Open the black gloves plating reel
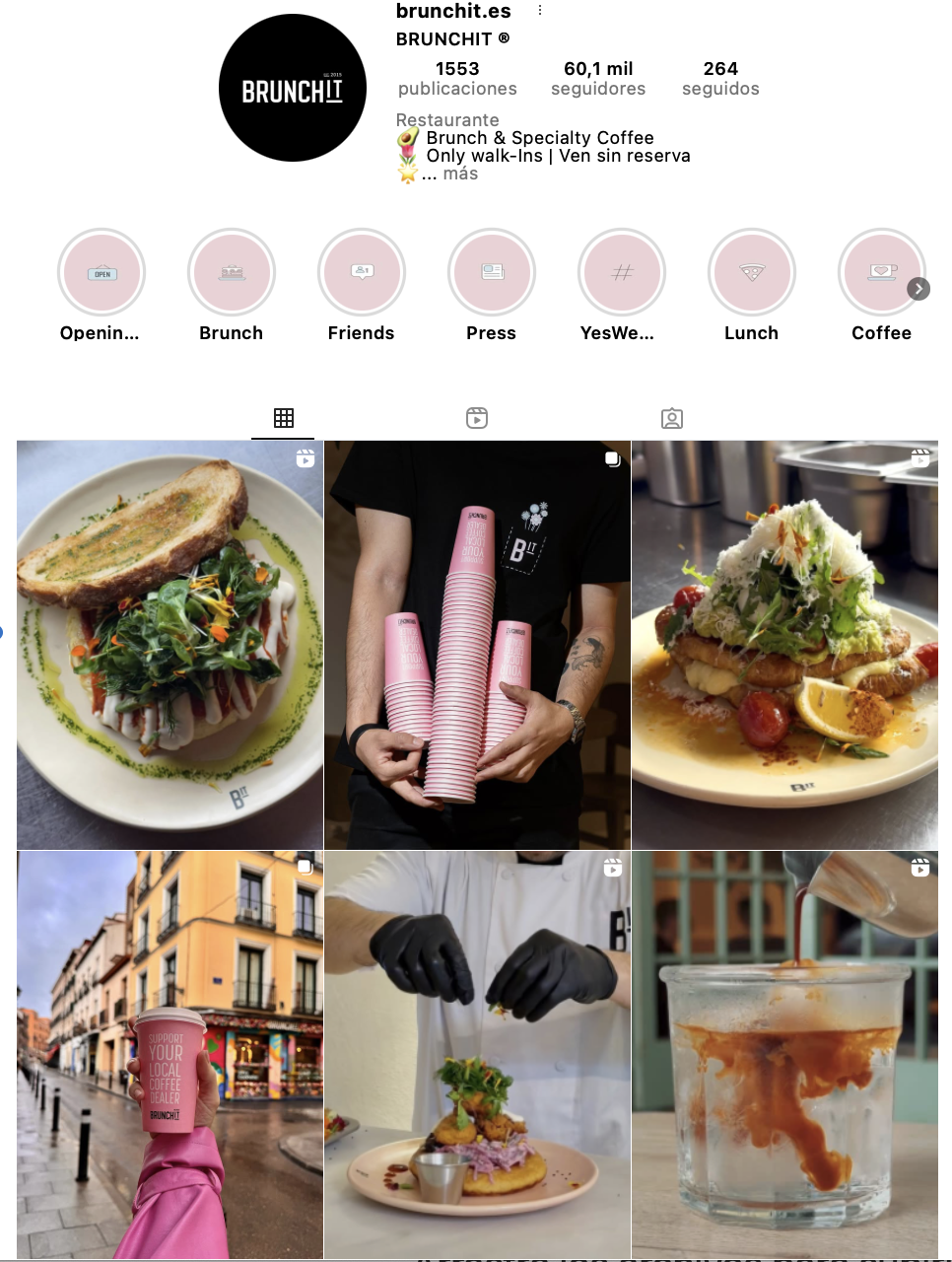The width and height of the screenshot is (952, 1262). tap(477, 1055)
